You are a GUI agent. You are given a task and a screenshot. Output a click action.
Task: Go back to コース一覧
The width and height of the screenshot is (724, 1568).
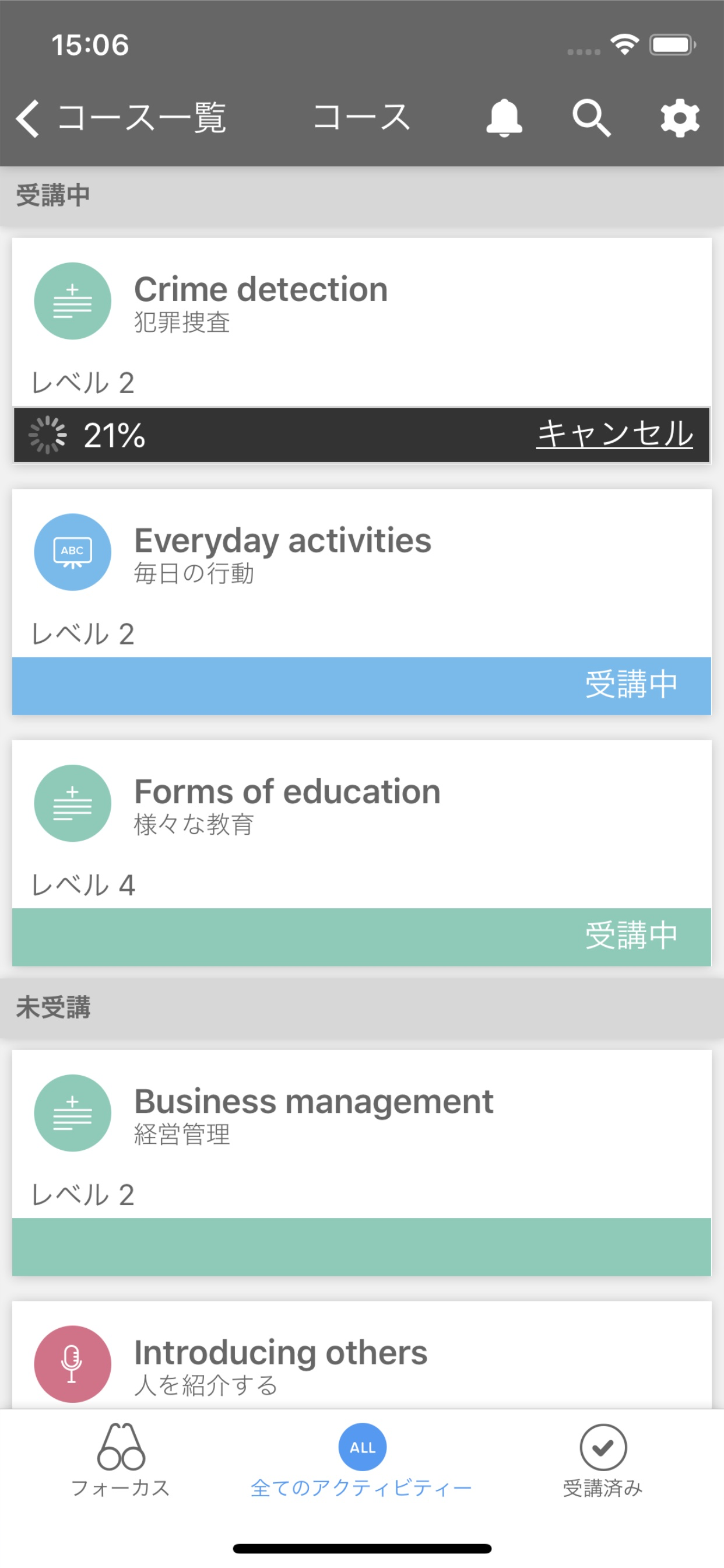(121, 117)
